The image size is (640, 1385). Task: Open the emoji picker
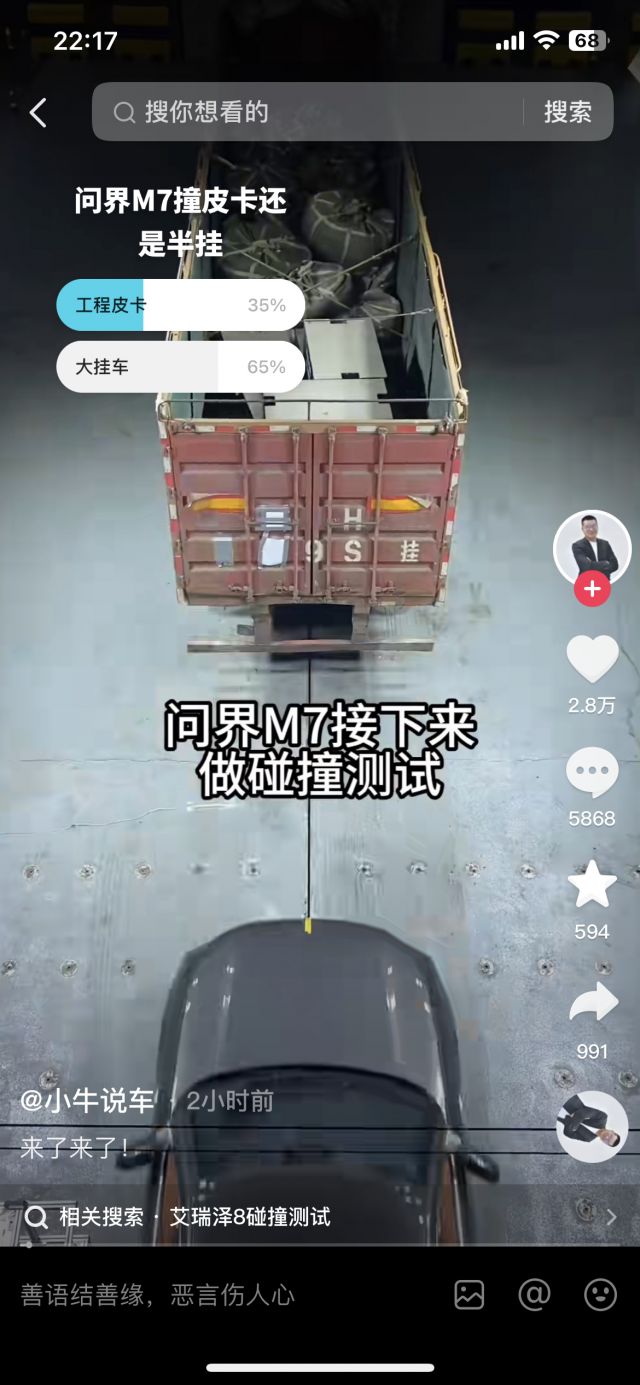pyautogui.click(x=600, y=1295)
